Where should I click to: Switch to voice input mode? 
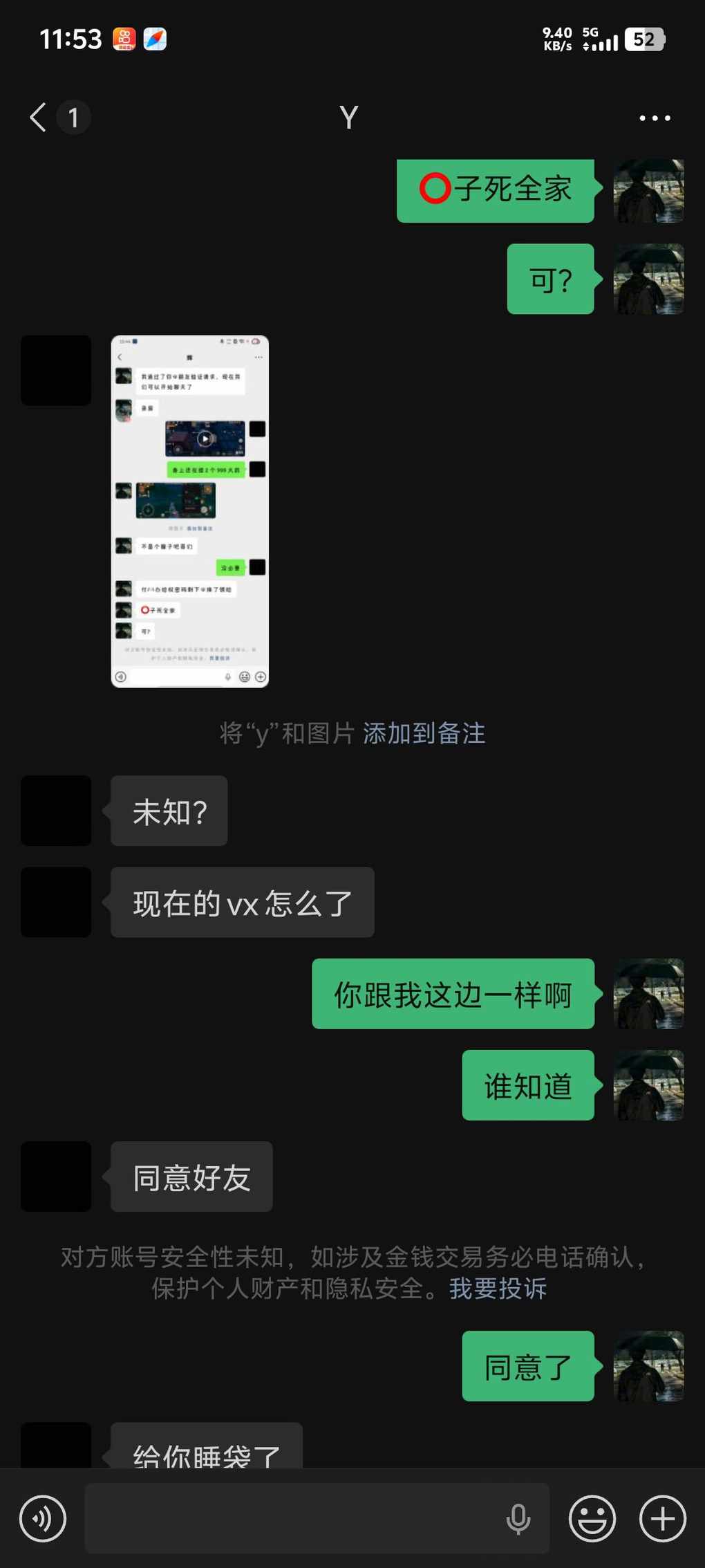point(43,1518)
